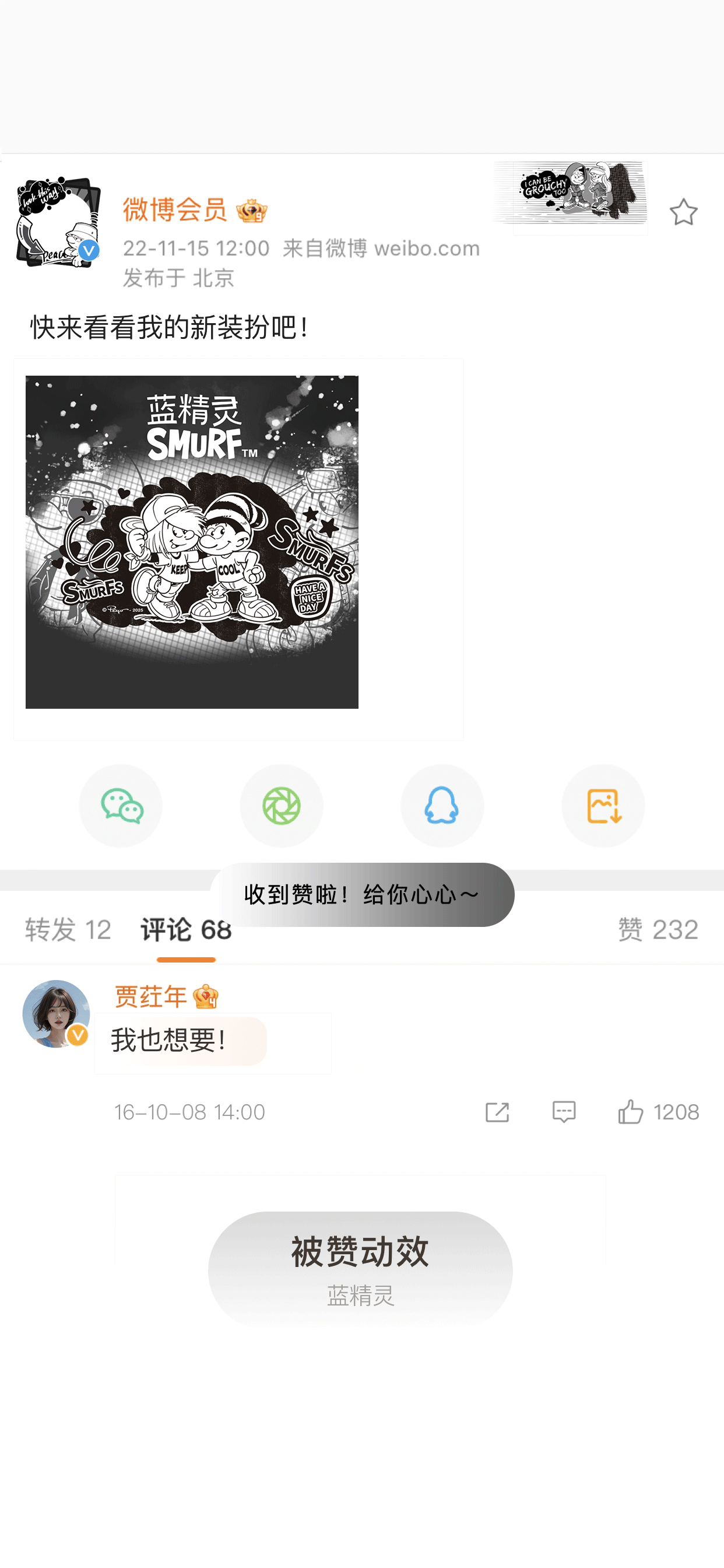Open the 赞 232 tab
The image size is (724, 1568).
pyautogui.click(x=660, y=929)
